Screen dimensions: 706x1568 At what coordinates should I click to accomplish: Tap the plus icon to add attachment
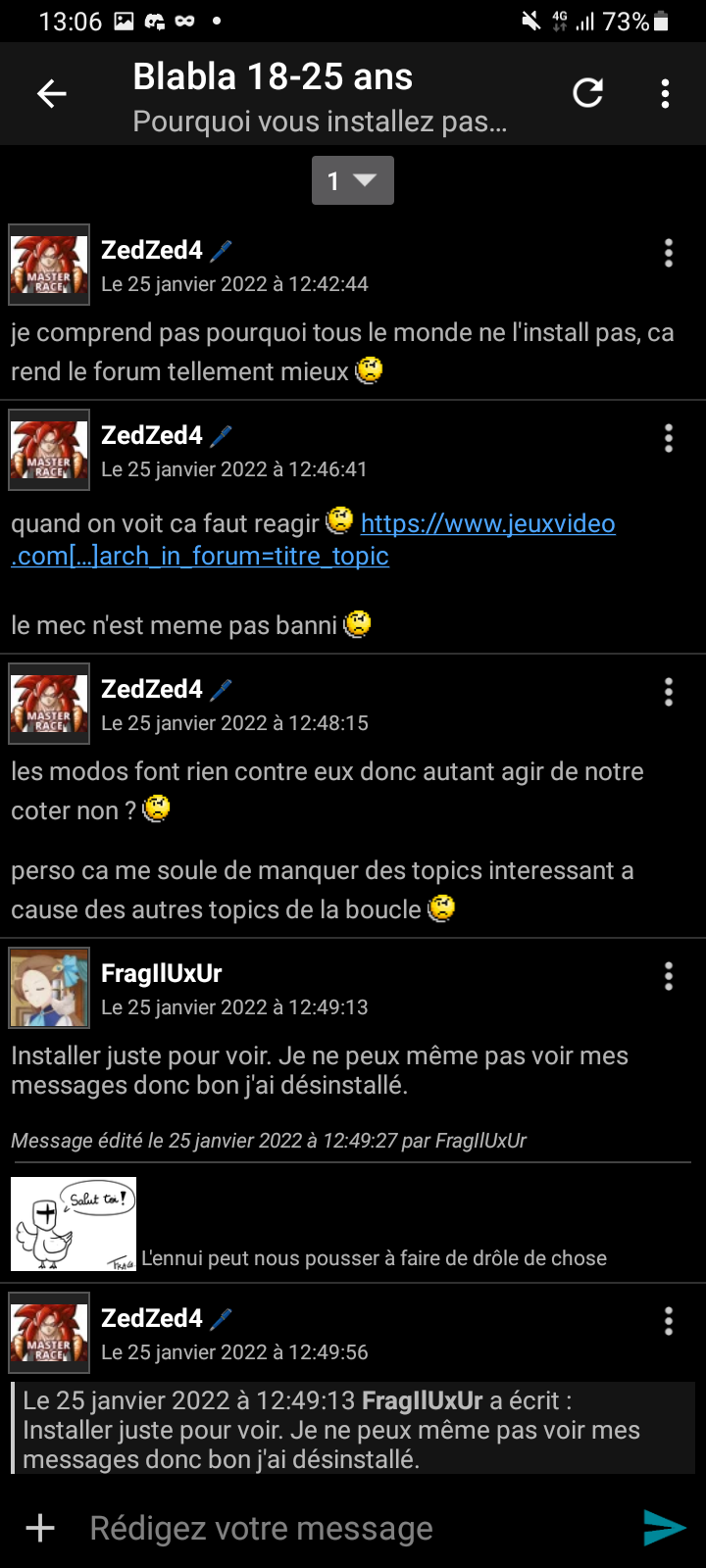point(40,1528)
